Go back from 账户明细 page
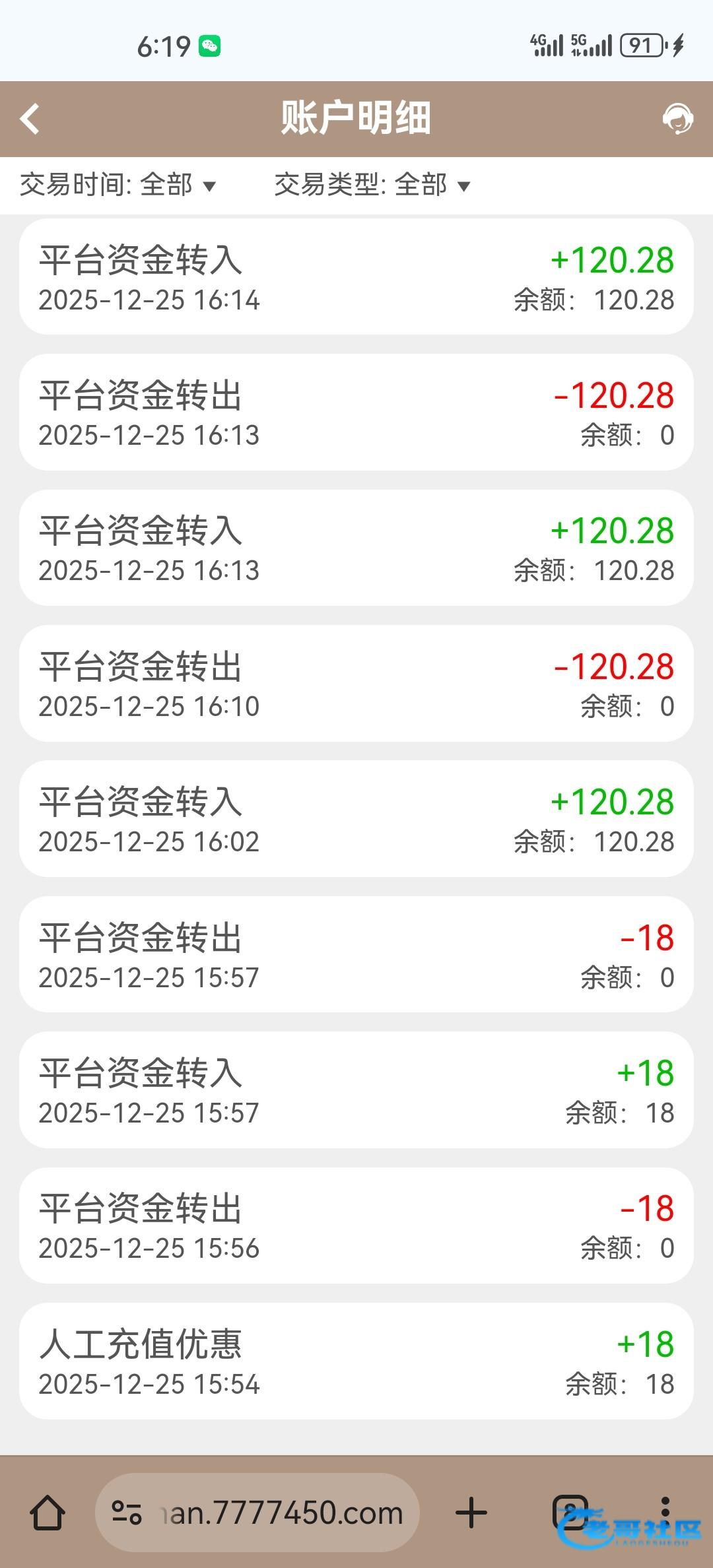 tap(30, 119)
